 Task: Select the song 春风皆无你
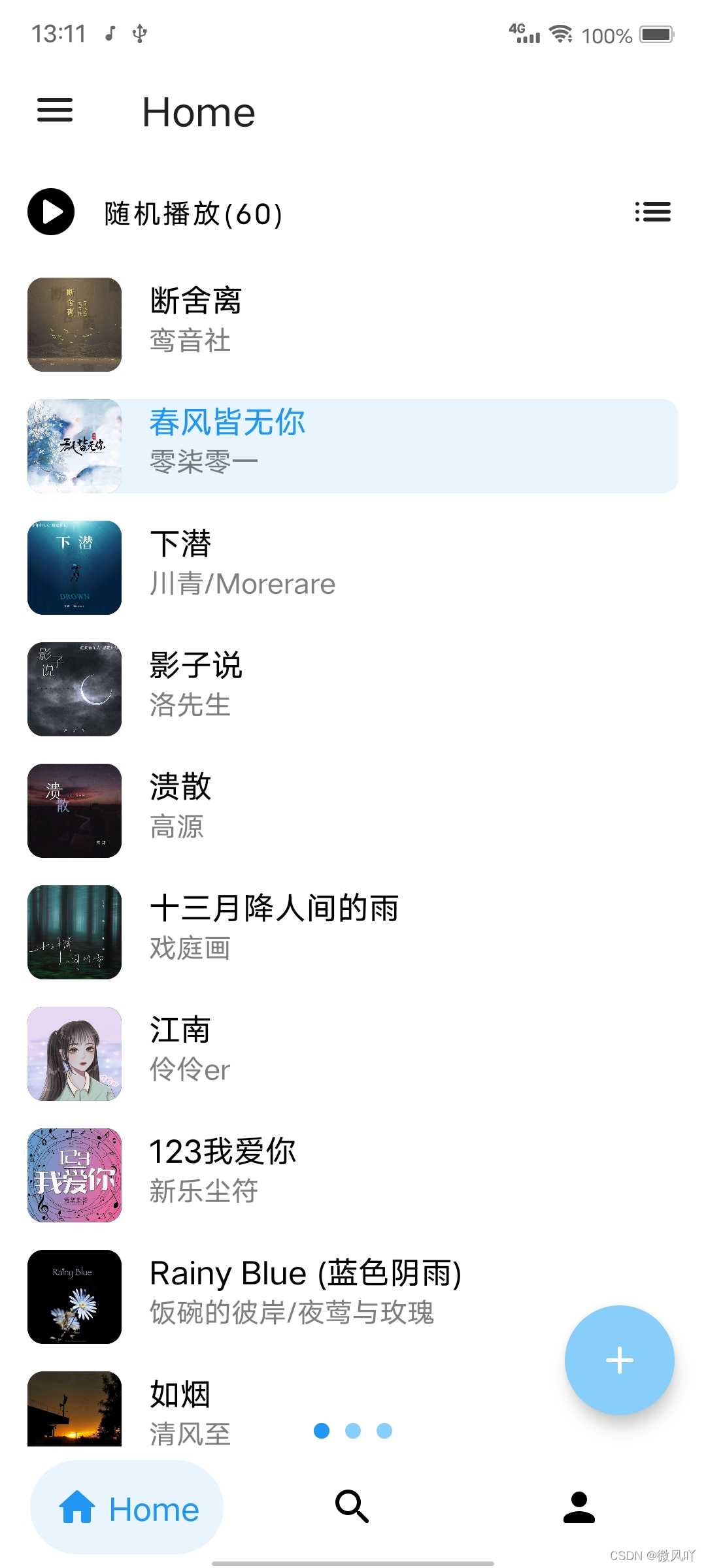tap(353, 446)
